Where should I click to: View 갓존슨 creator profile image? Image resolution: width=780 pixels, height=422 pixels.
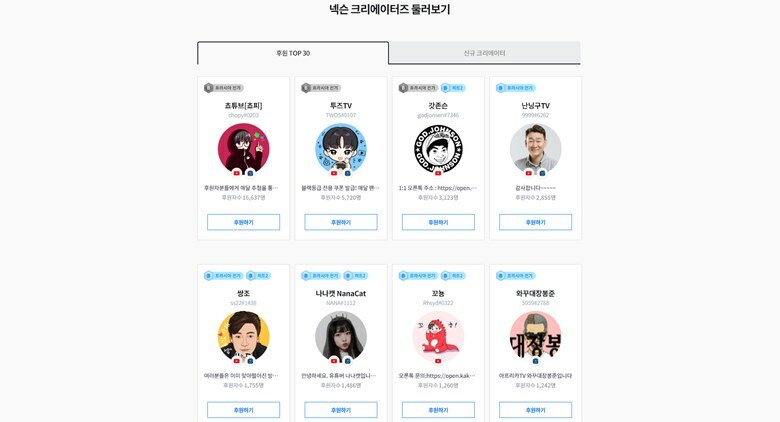tap(438, 148)
